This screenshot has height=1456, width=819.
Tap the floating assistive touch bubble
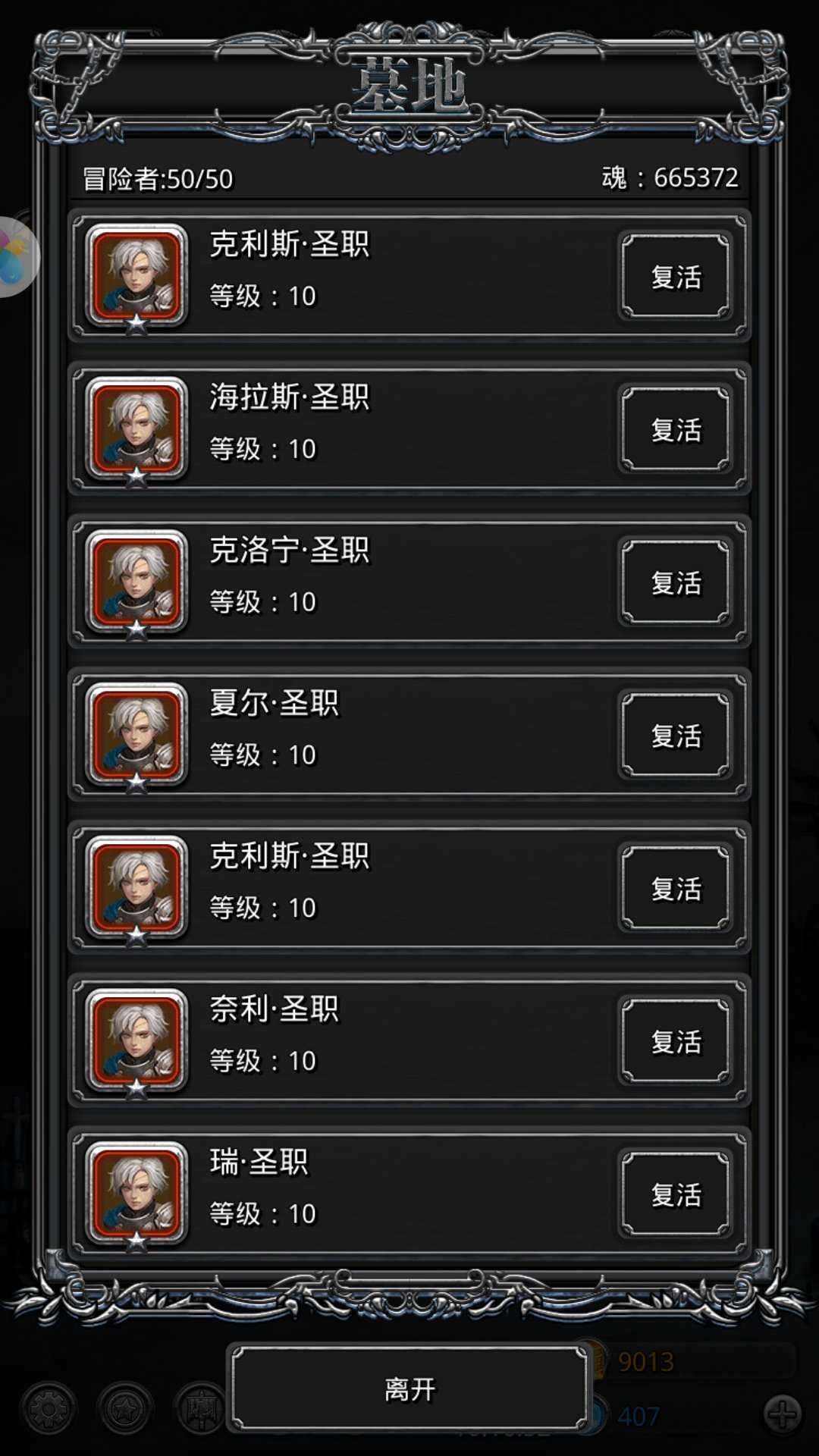click(17, 258)
